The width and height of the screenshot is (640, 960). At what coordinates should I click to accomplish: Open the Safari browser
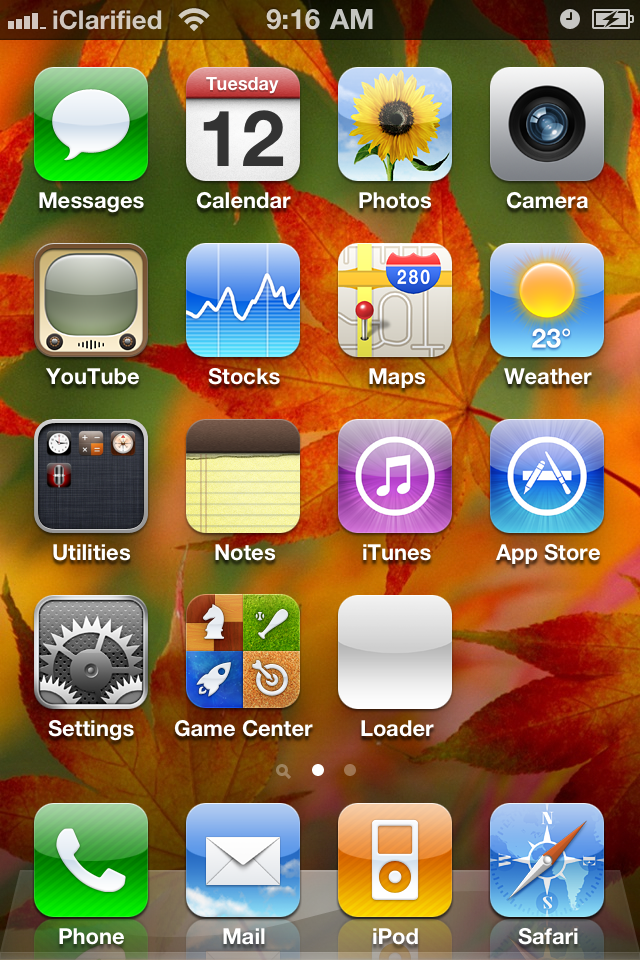click(x=547, y=860)
